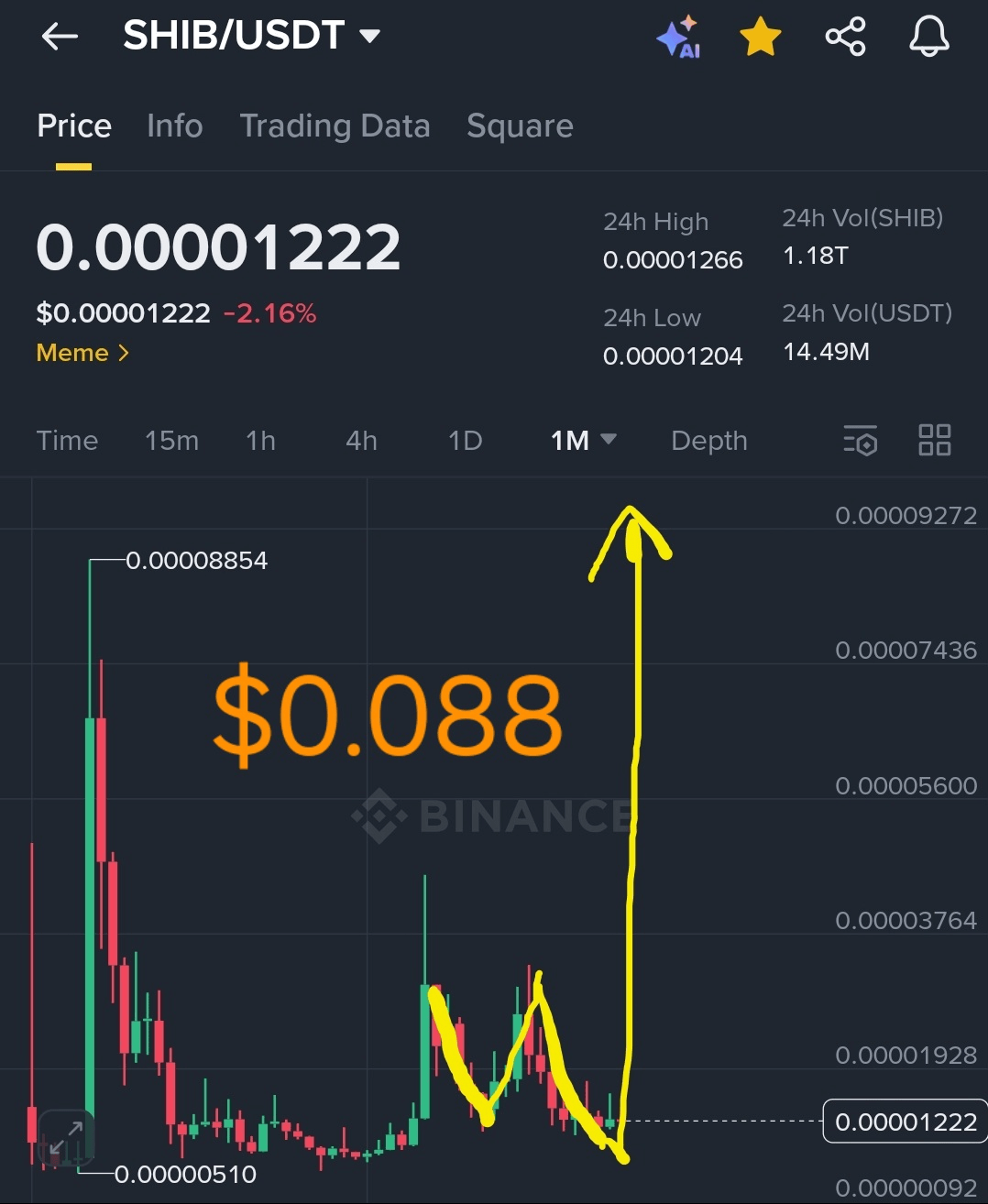The height and width of the screenshot is (1204, 988).
Task: Switch to the Info tab
Action: (174, 126)
